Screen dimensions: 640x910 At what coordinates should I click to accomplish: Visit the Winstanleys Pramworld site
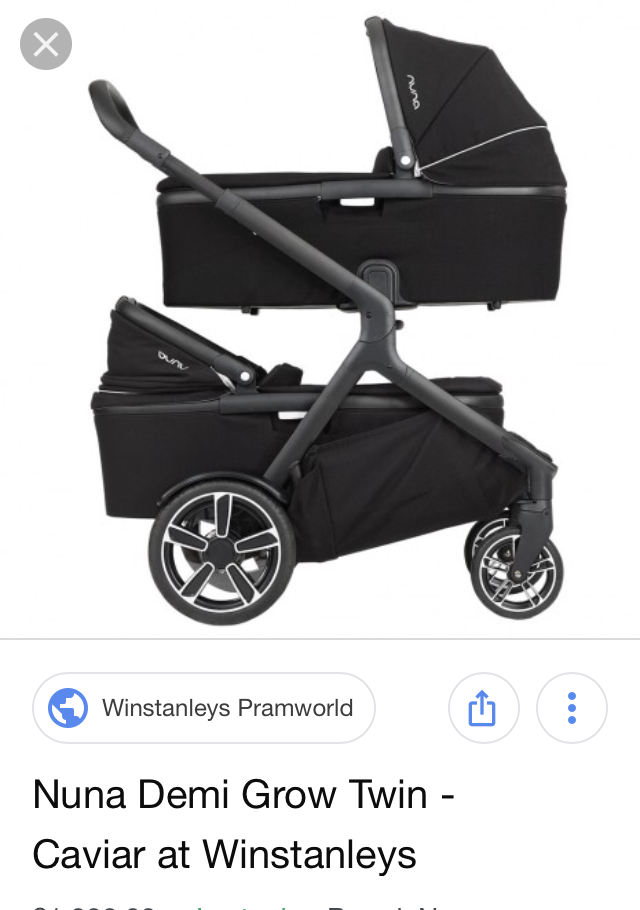204,708
